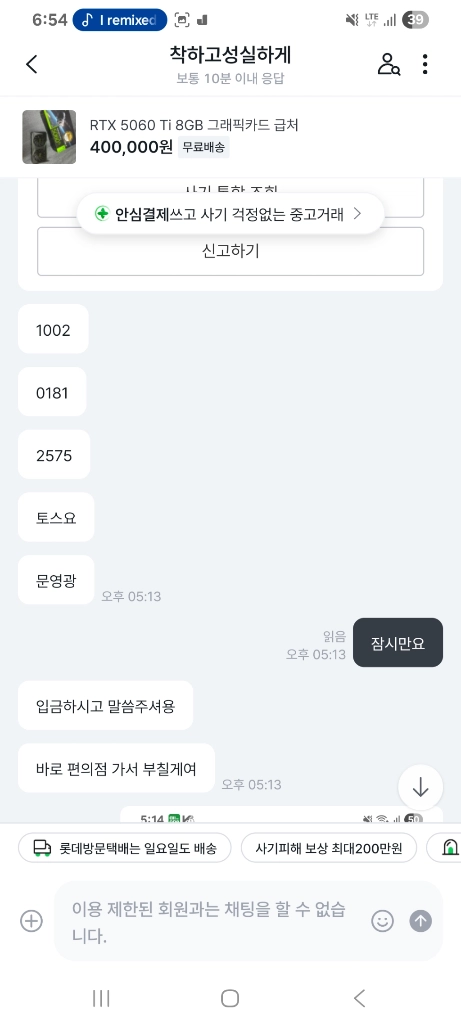Tap the 신고하기 report button
The width and height of the screenshot is (461, 1024).
tap(230, 251)
